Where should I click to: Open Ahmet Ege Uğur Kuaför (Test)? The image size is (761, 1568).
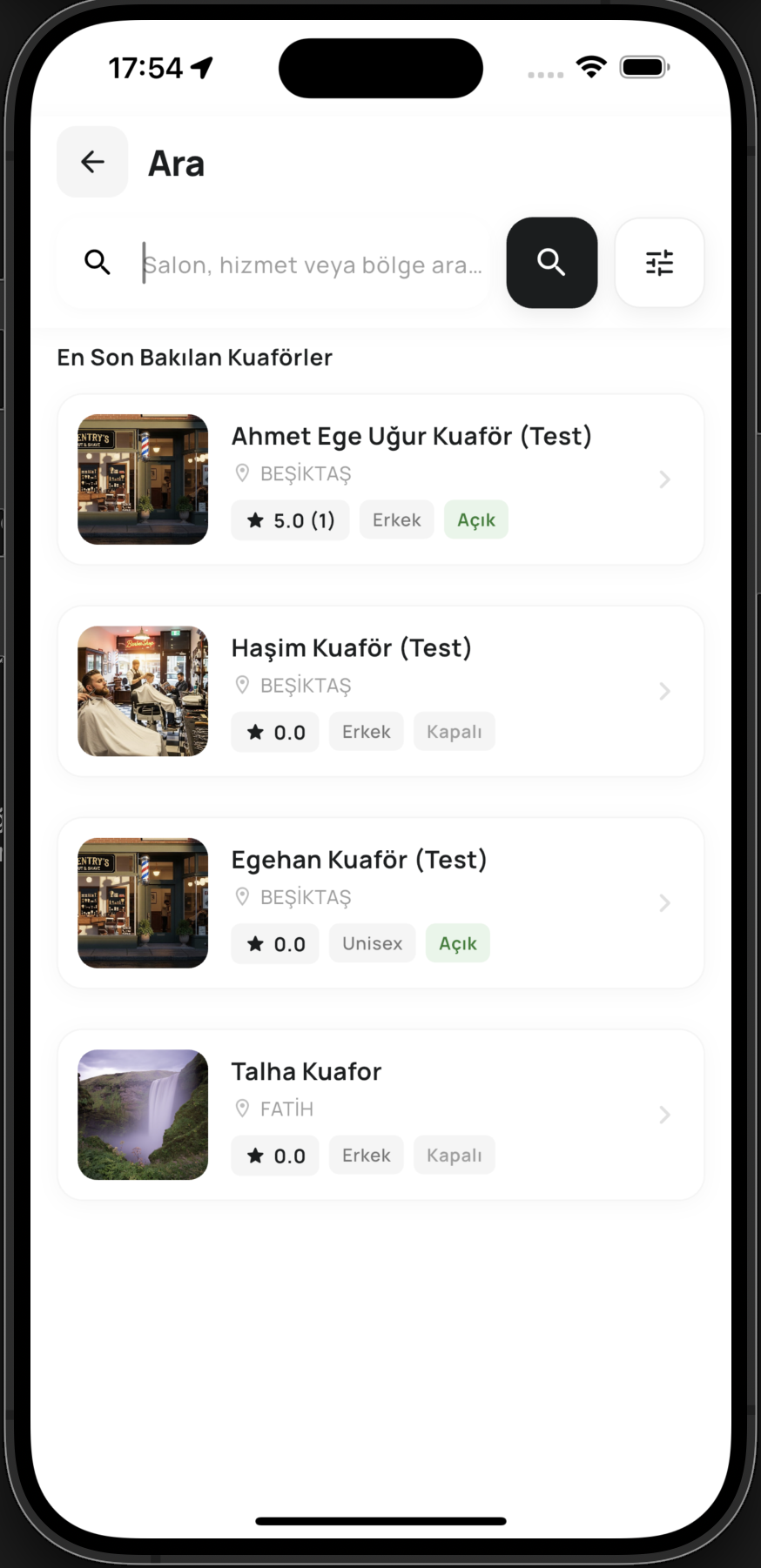[380, 479]
